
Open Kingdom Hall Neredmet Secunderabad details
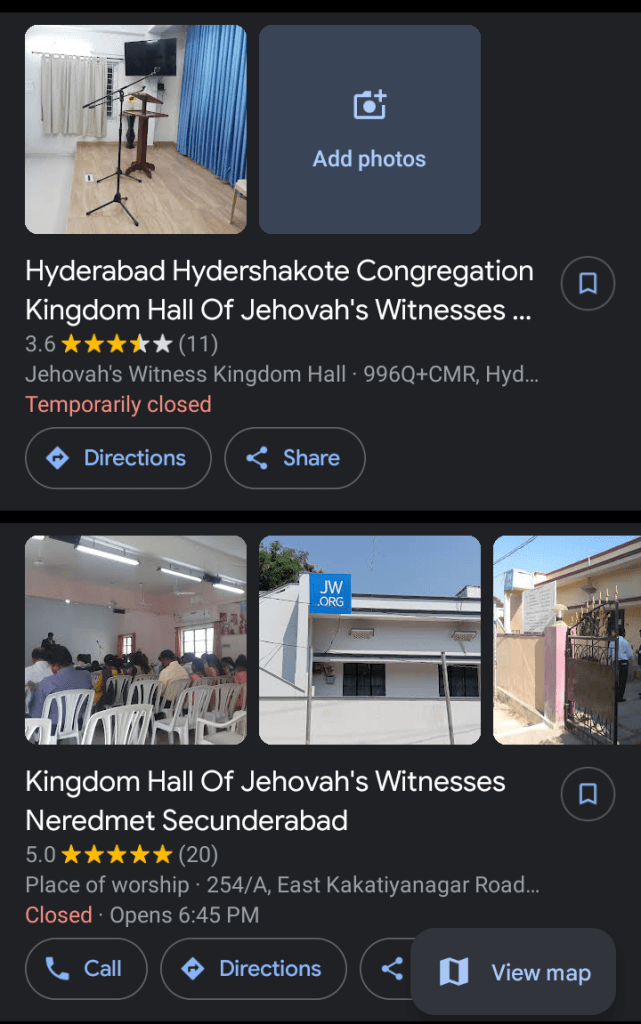click(x=265, y=800)
